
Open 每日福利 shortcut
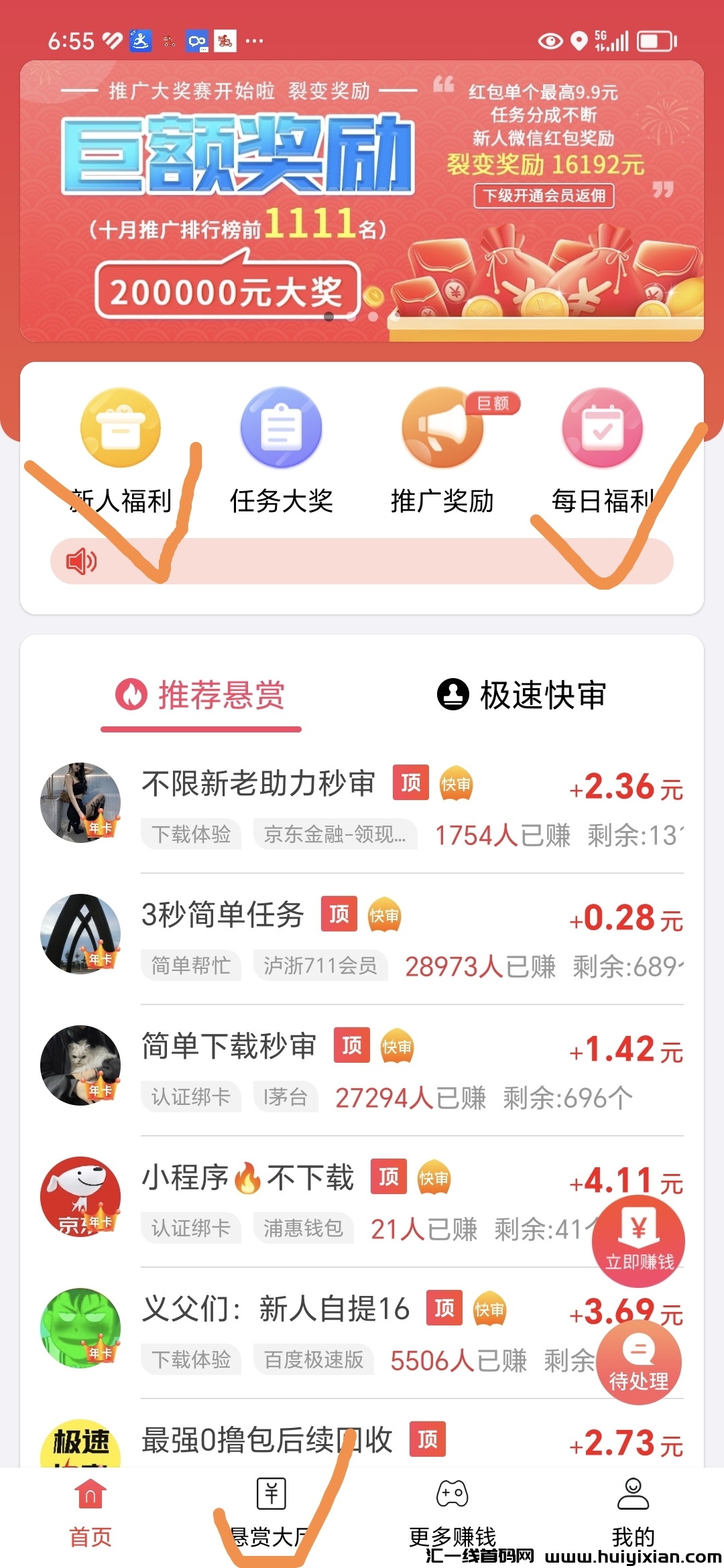[603, 449]
